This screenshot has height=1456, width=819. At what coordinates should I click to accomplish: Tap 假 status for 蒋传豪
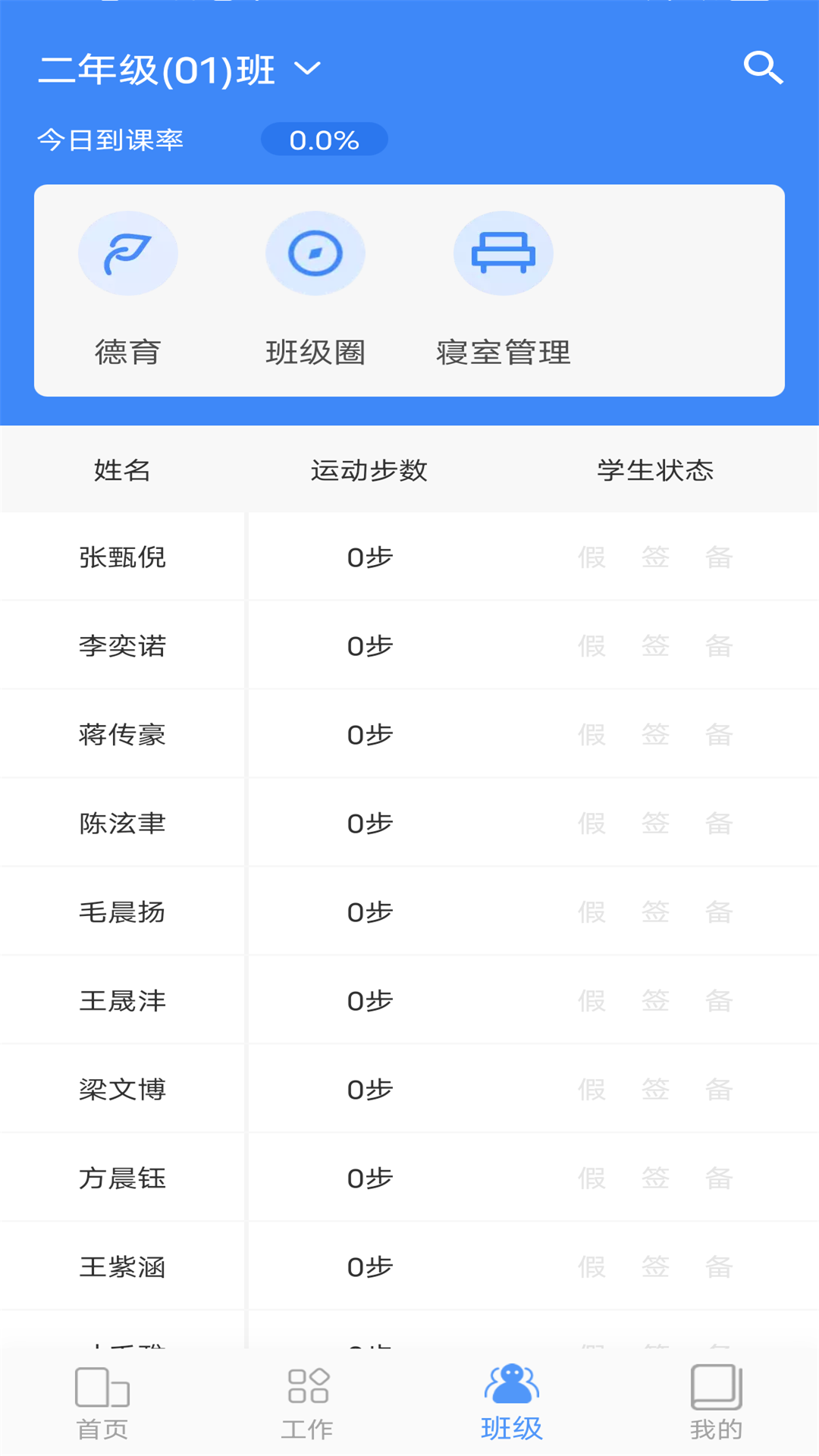(x=591, y=735)
